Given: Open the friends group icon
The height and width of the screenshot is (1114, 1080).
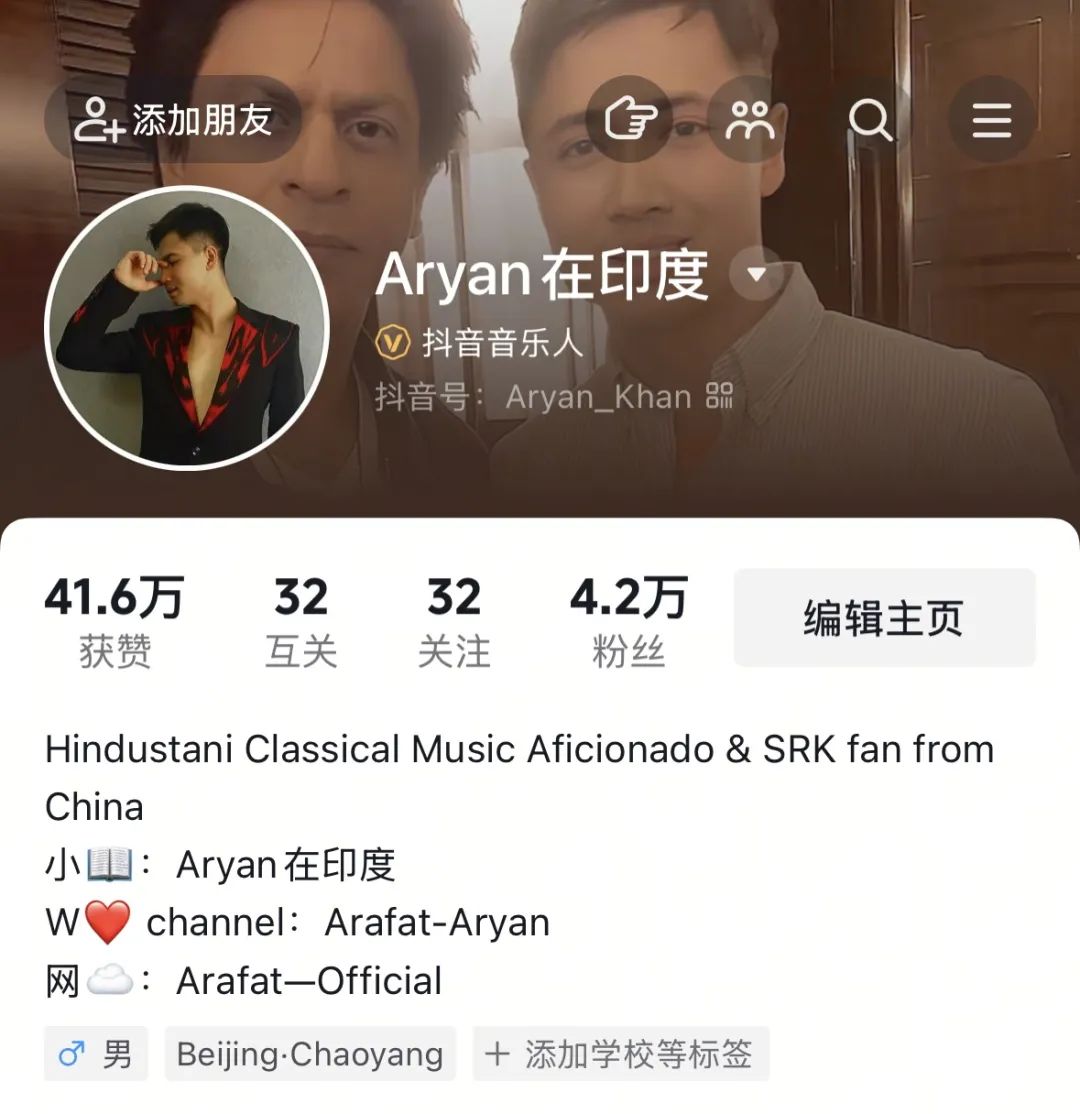Looking at the screenshot, I should [750, 121].
